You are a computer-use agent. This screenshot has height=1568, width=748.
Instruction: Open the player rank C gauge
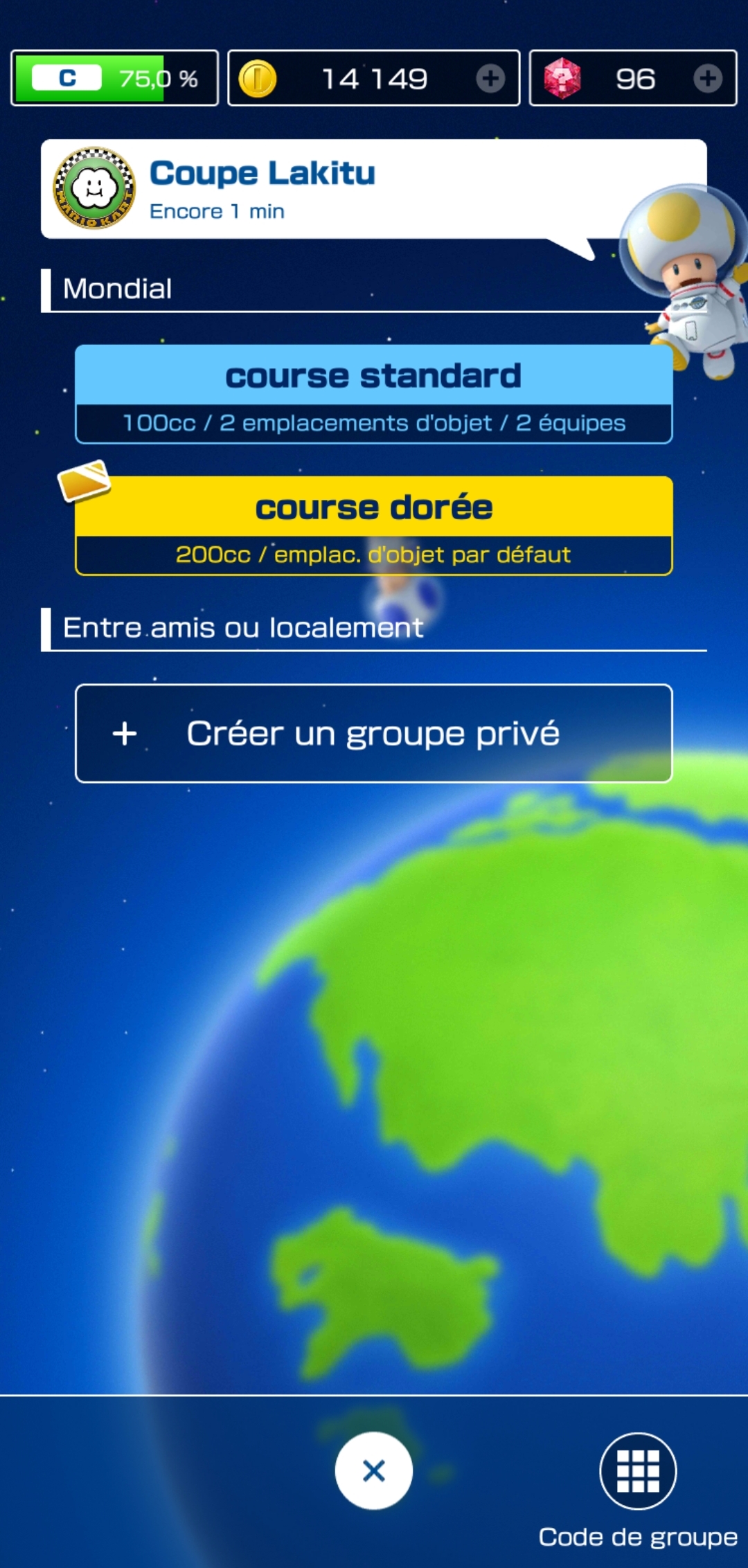[114, 78]
